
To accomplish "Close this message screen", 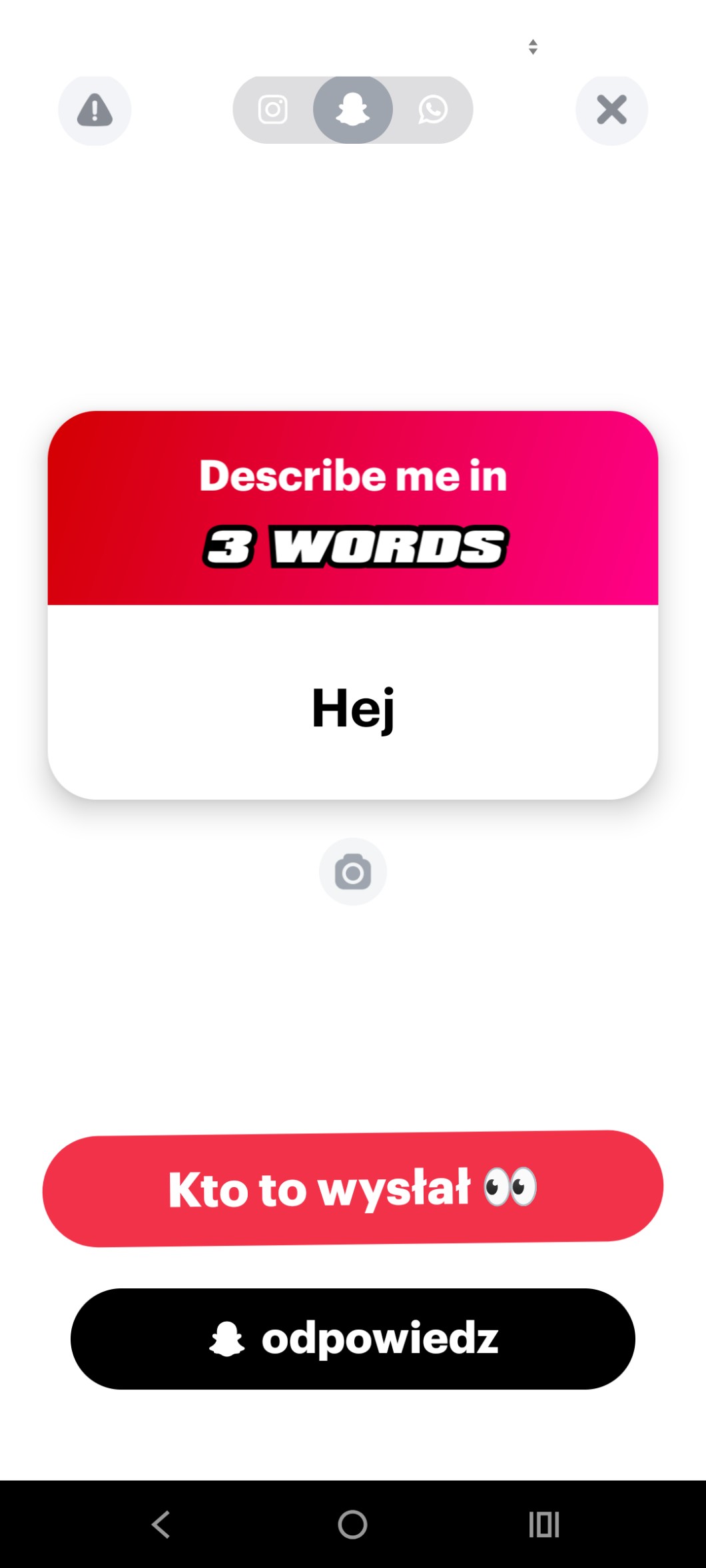I will pyautogui.click(x=611, y=110).
